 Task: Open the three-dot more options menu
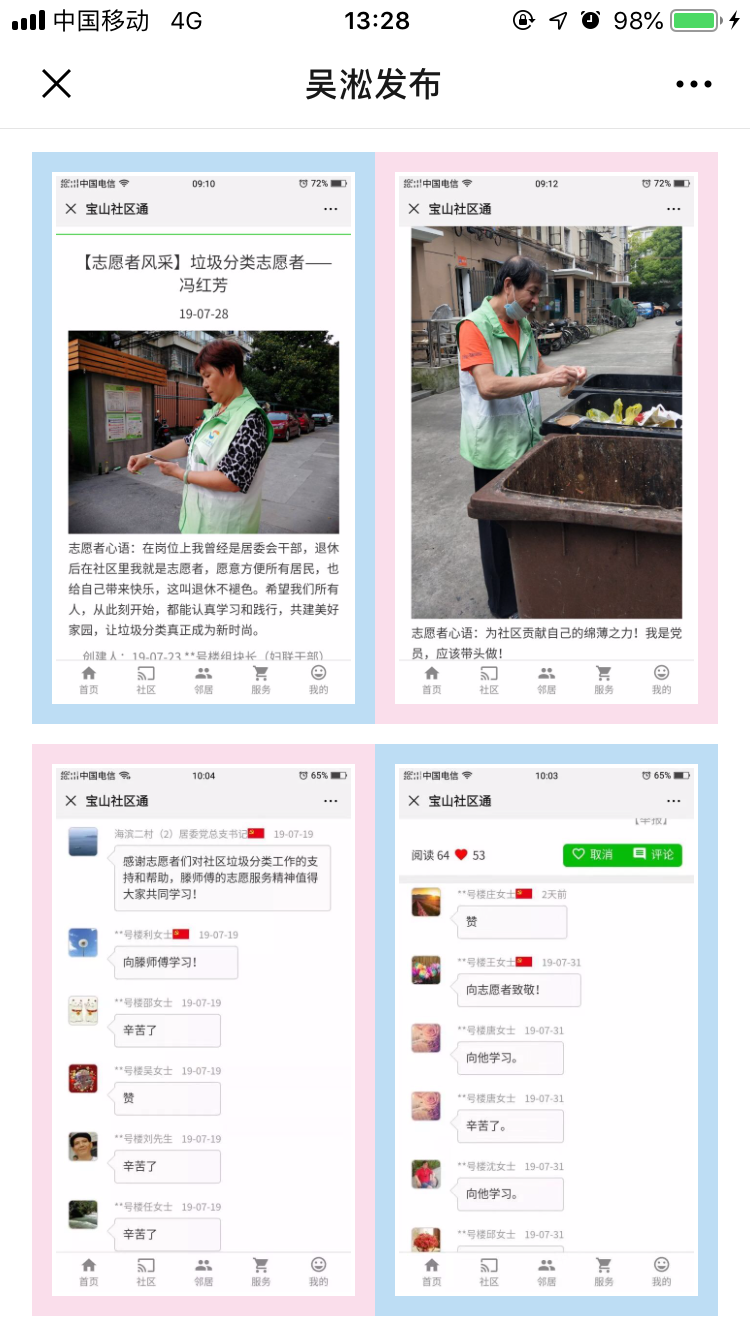click(x=694, y=85)
